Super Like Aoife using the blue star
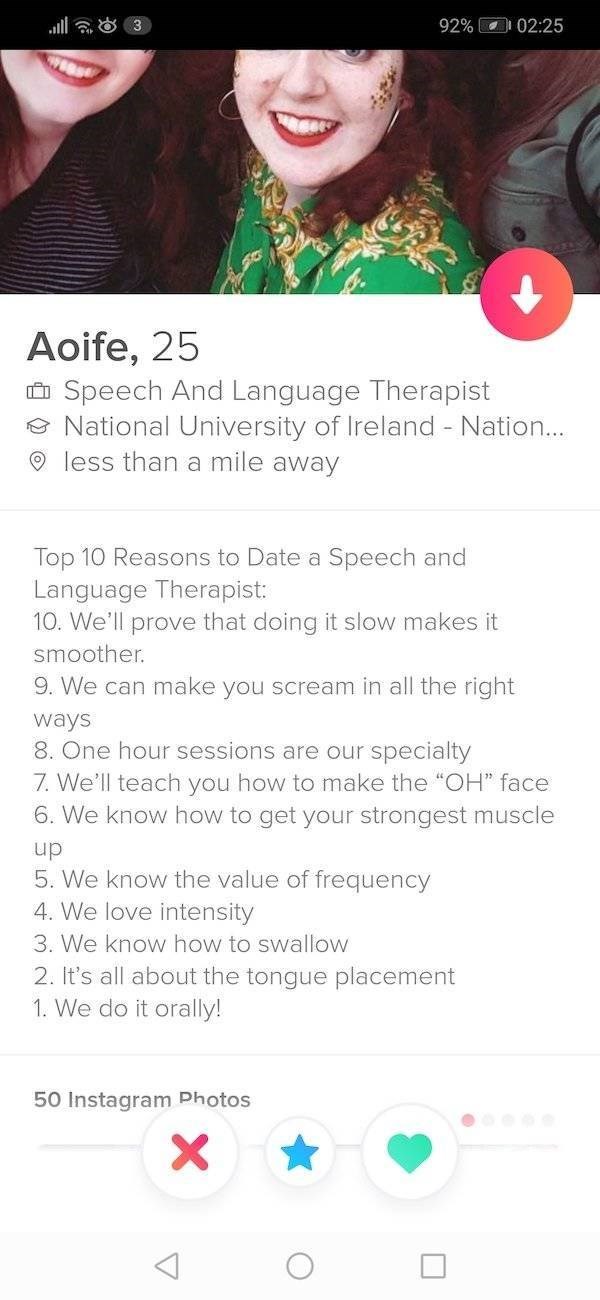The width and height of the screenshot is (600, 1300). [x=300, y=1152]
